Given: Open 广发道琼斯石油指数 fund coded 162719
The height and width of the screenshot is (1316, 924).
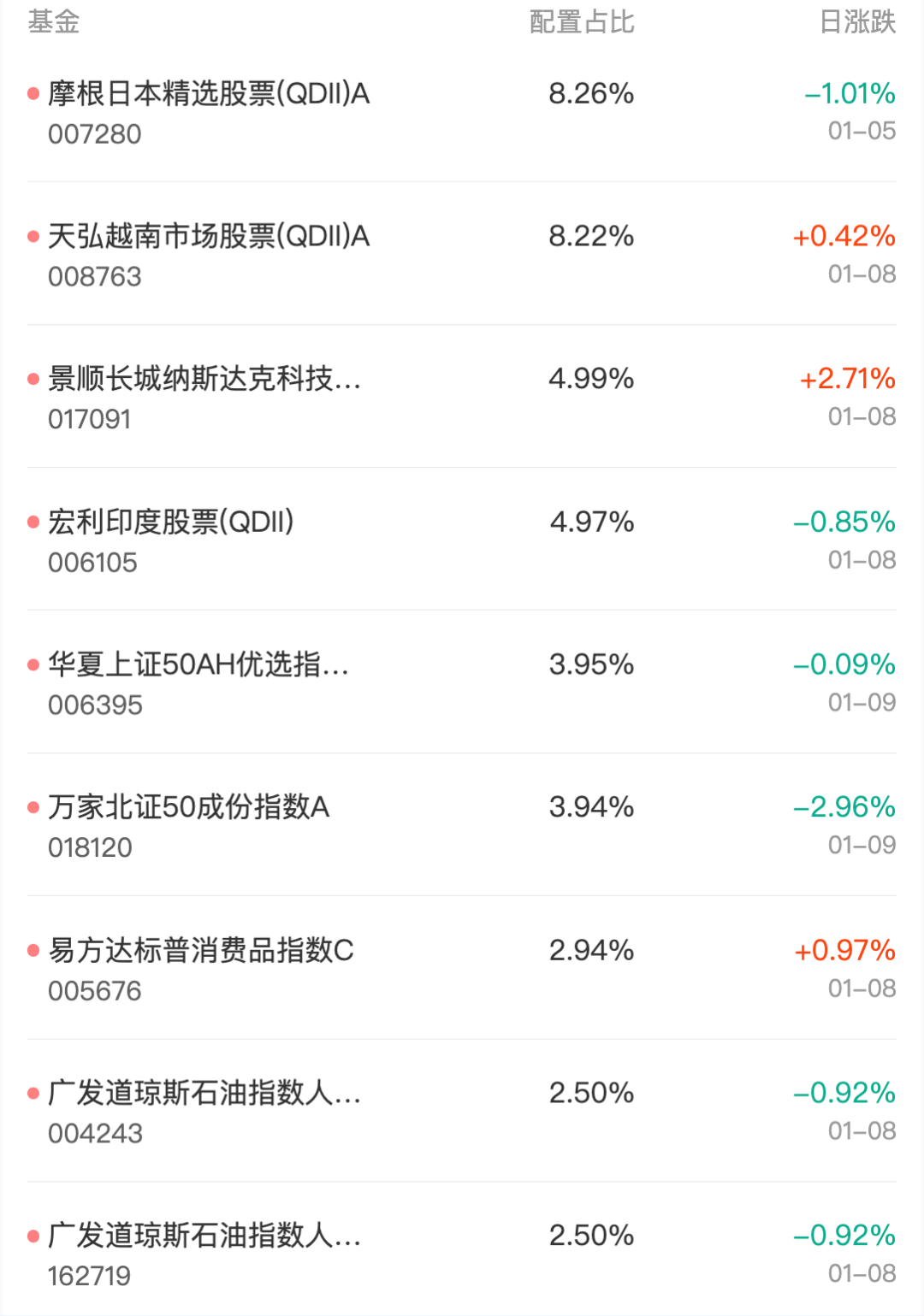Looking at the screenshot, I should tap(204, 1236).
